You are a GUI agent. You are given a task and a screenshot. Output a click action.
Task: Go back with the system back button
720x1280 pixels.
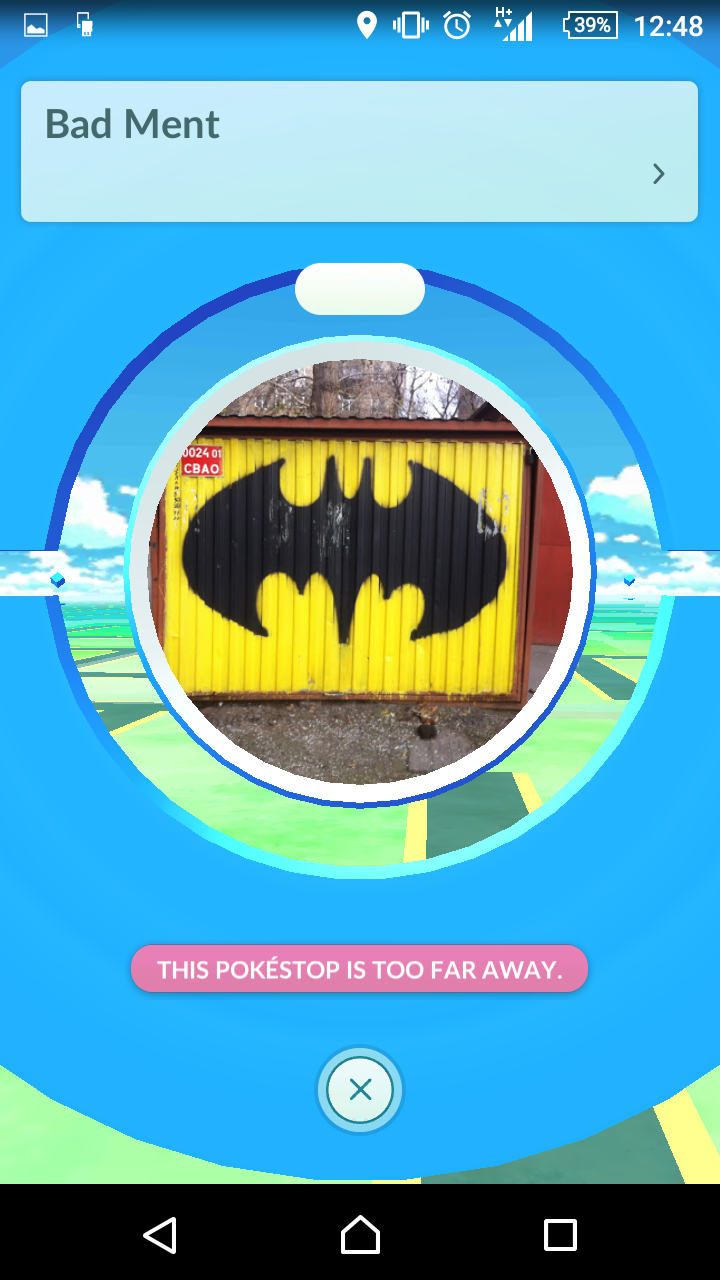click(x=160, y=1235)
